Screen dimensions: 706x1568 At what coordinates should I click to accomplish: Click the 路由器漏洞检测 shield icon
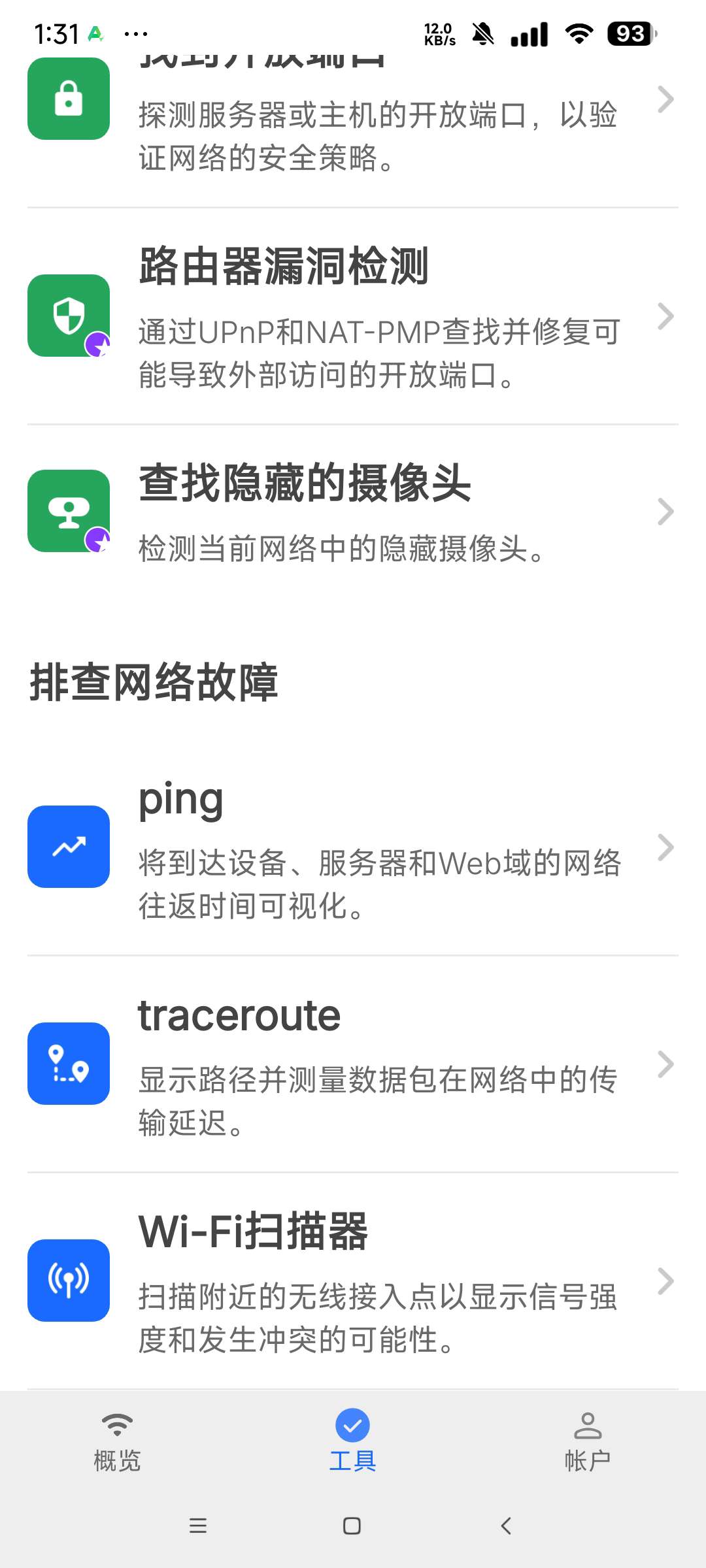click(68, 316)
